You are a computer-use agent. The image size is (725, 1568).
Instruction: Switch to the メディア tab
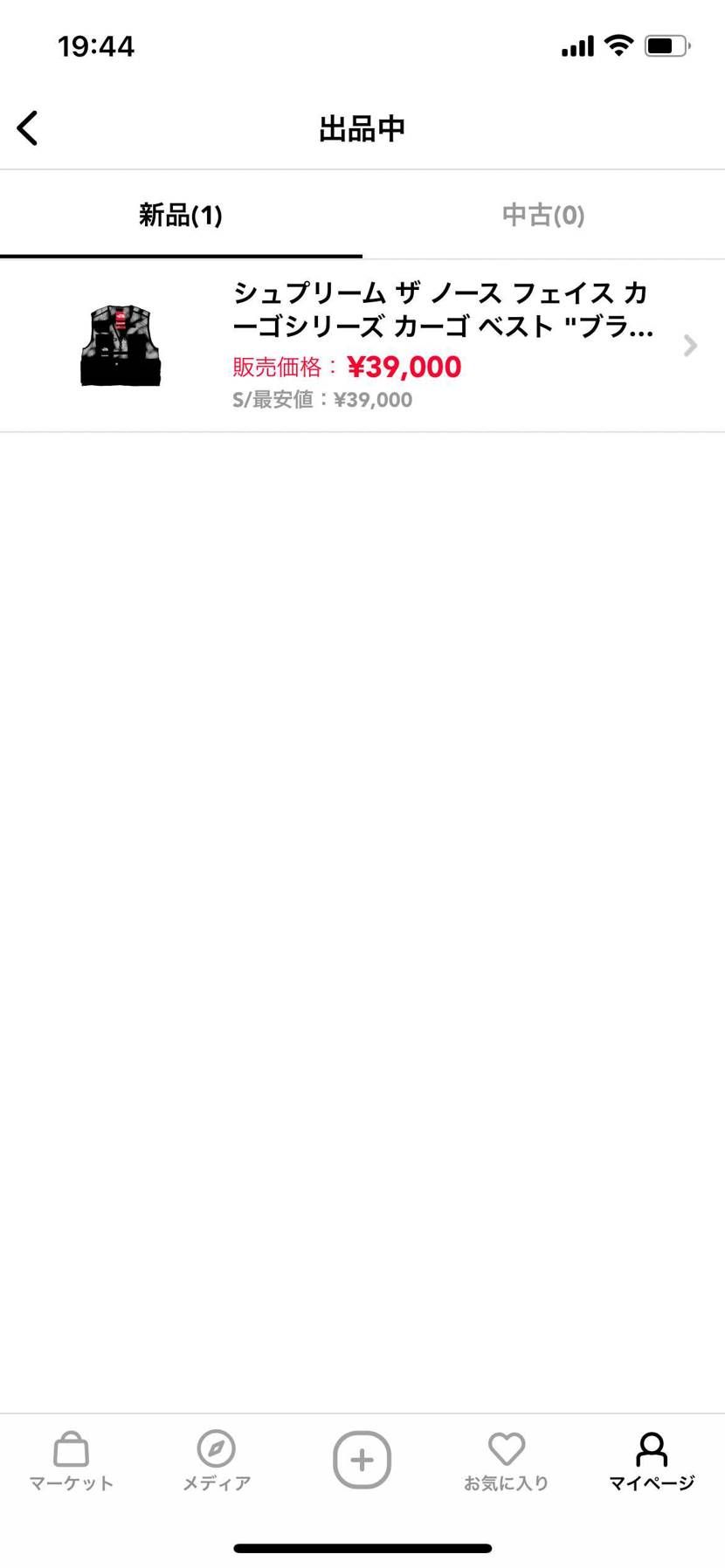pyautogui.click(x=217, y=1461)
